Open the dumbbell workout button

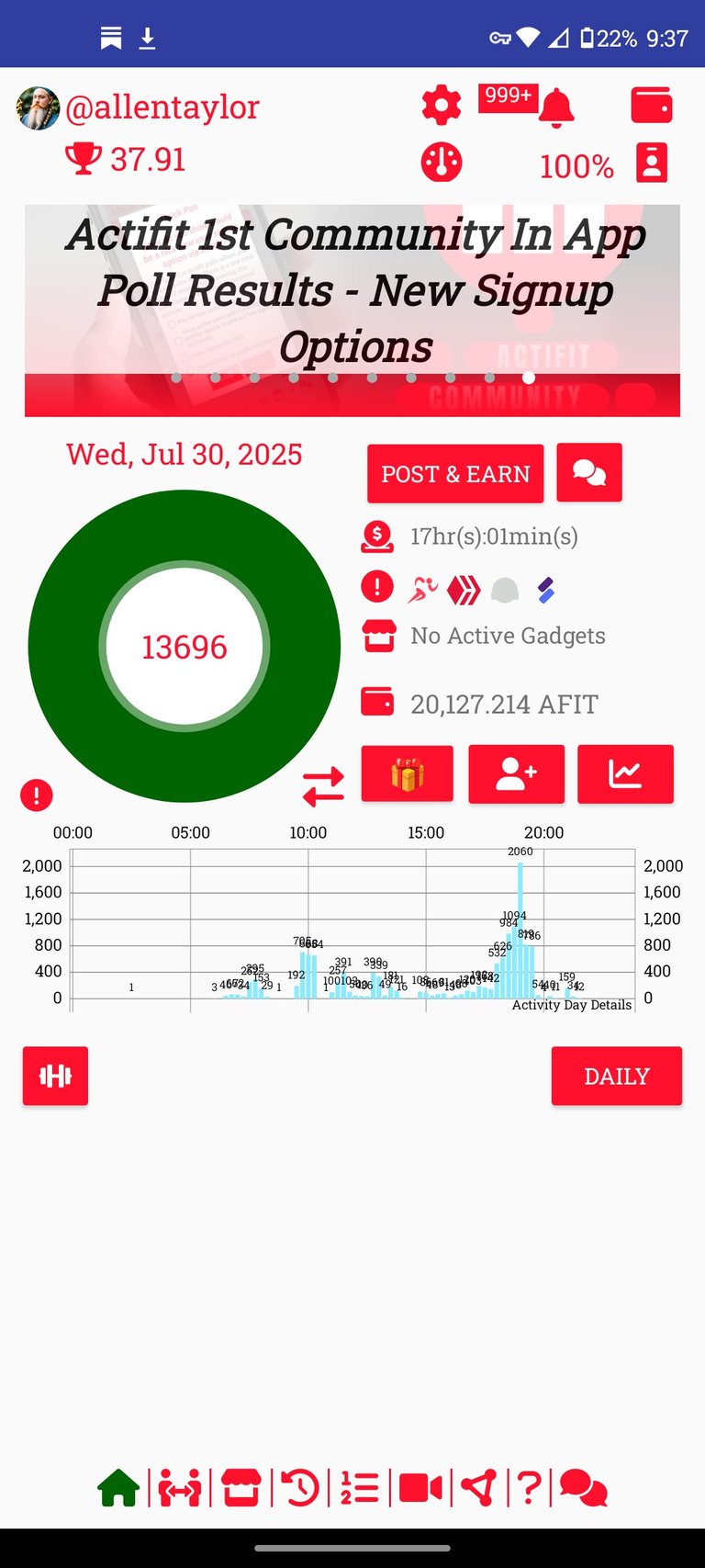(x=56, y=1076)
